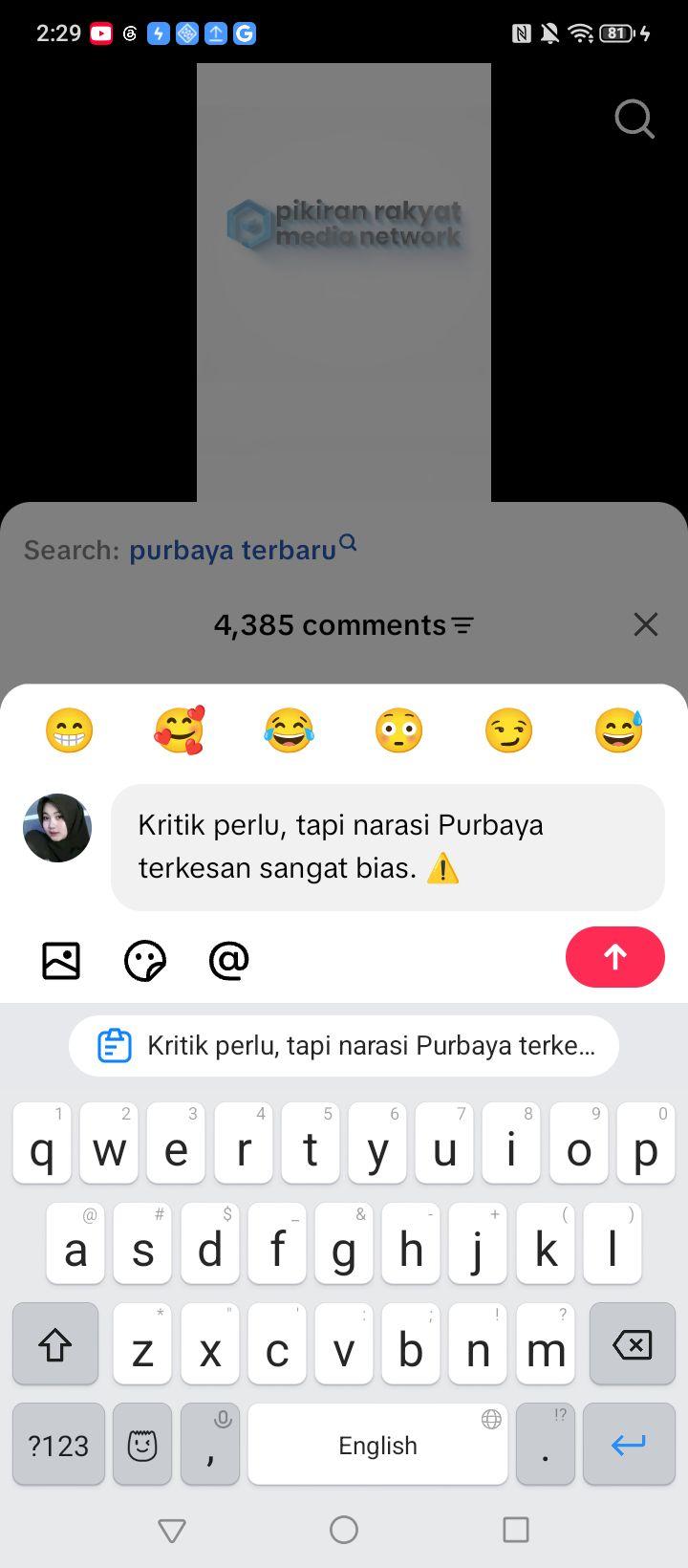Paste the clipboard suggestion Kritik perlu
The width and height of the screenshot is (688, 1568).
click(344, 1046)
